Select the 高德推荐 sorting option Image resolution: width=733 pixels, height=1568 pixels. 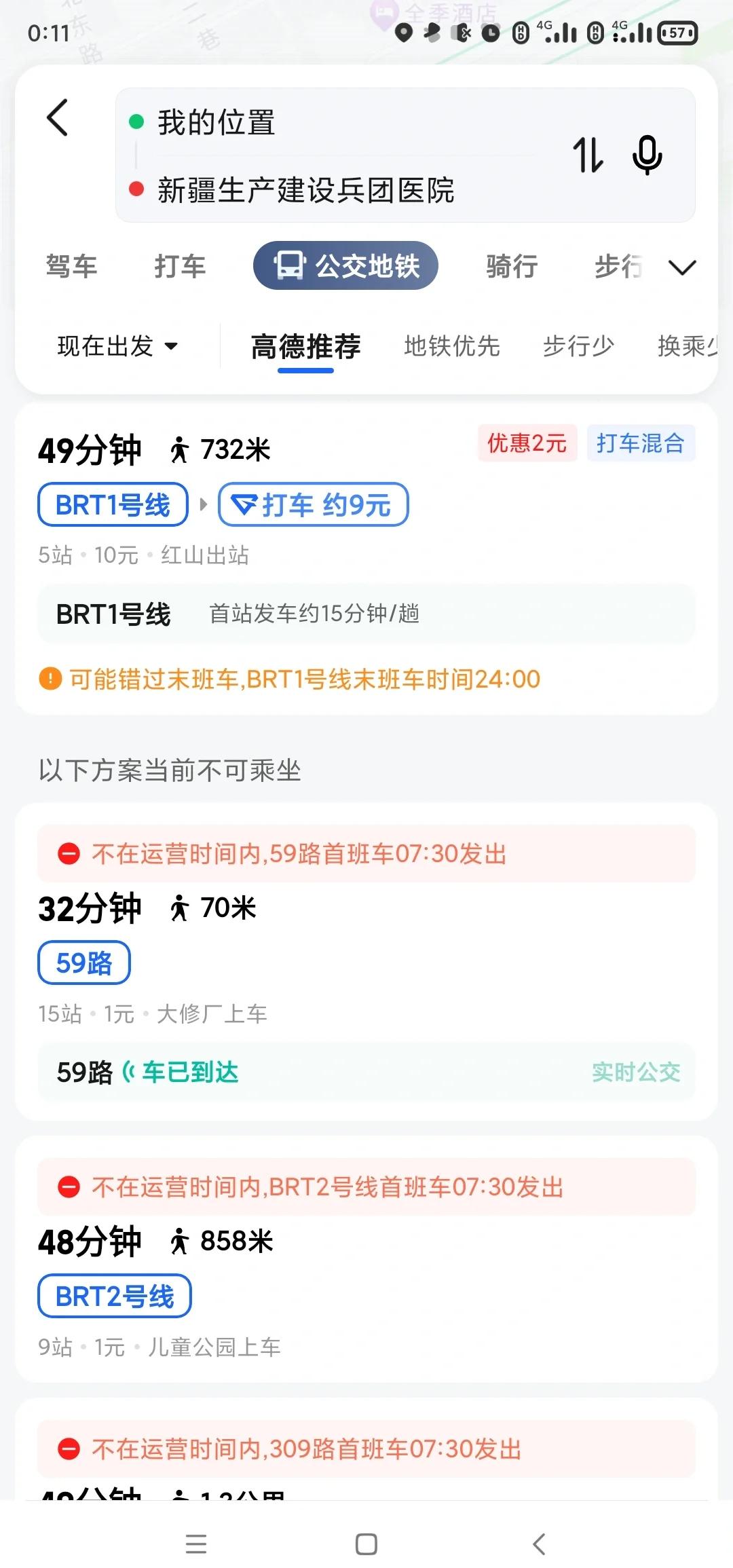[x=305, y=346]
